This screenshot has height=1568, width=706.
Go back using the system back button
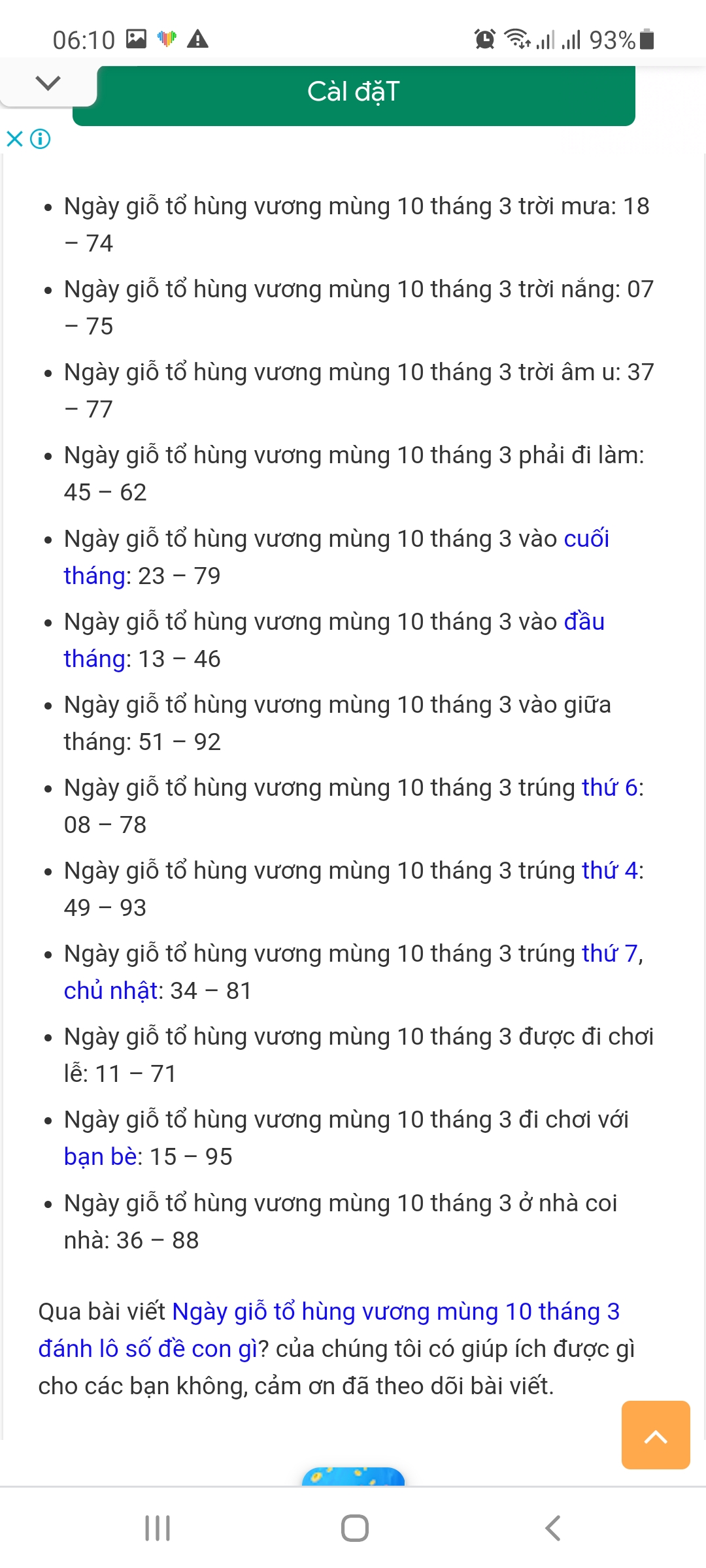coord(552,1528)
